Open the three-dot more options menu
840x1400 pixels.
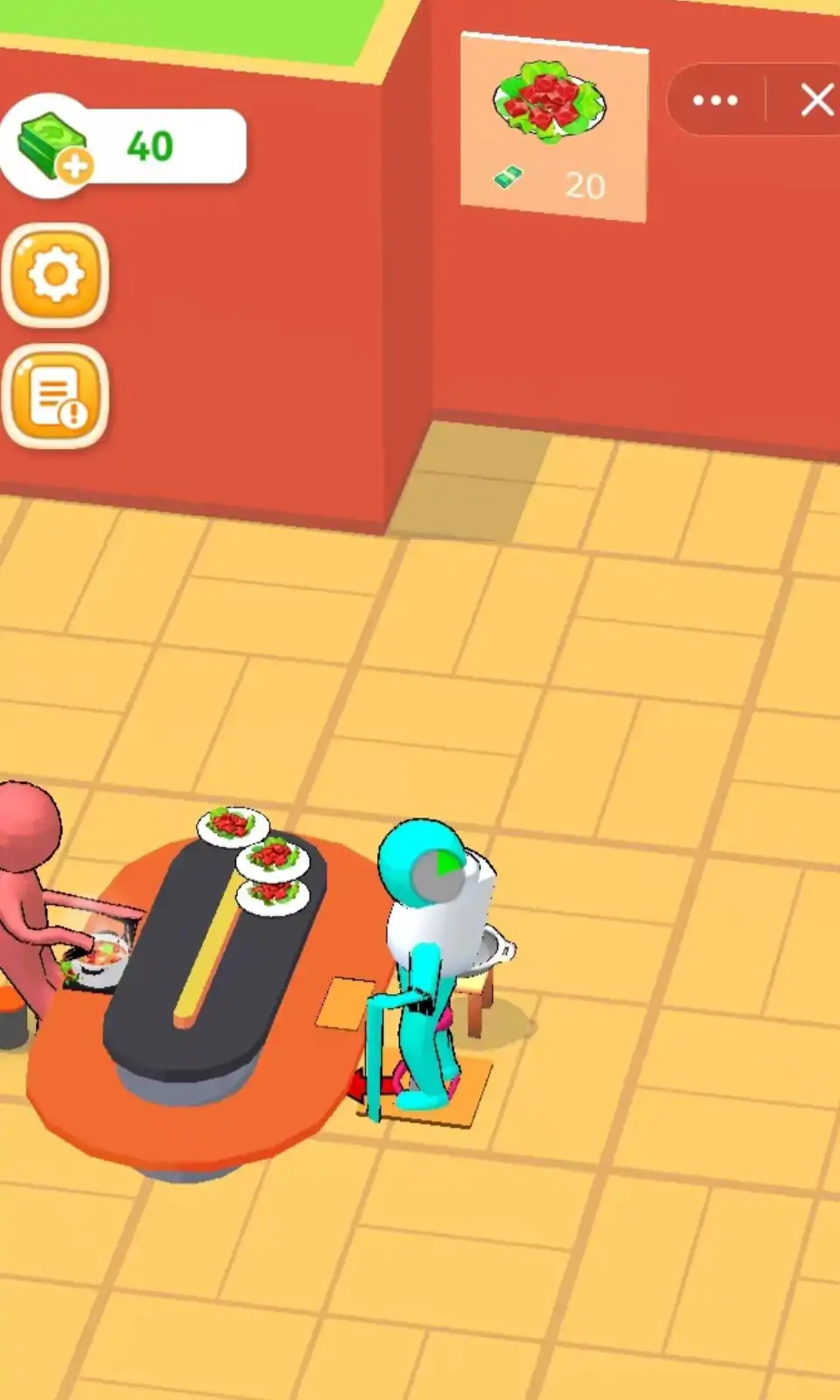click(715, 100)
